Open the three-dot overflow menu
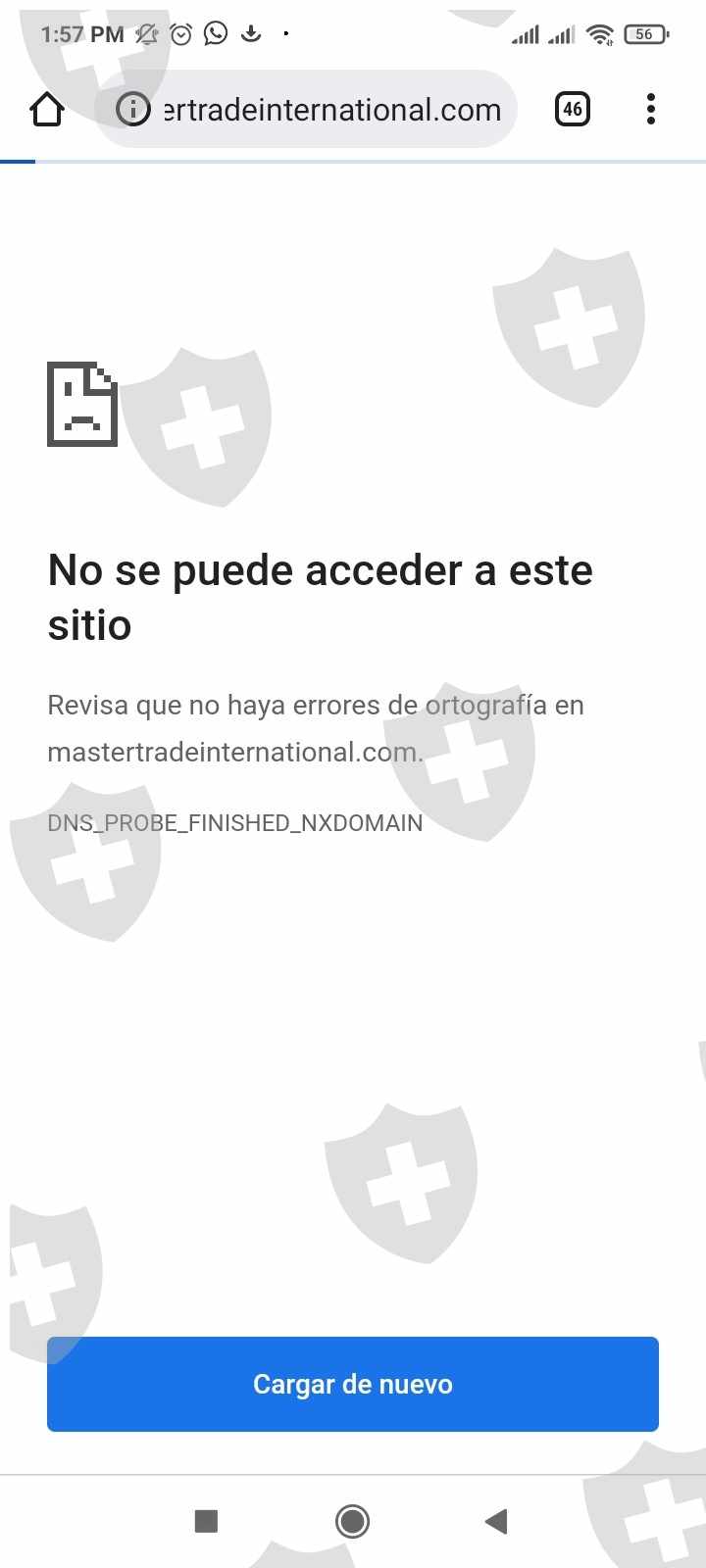 pyautogui.click(x=651, y=109)
